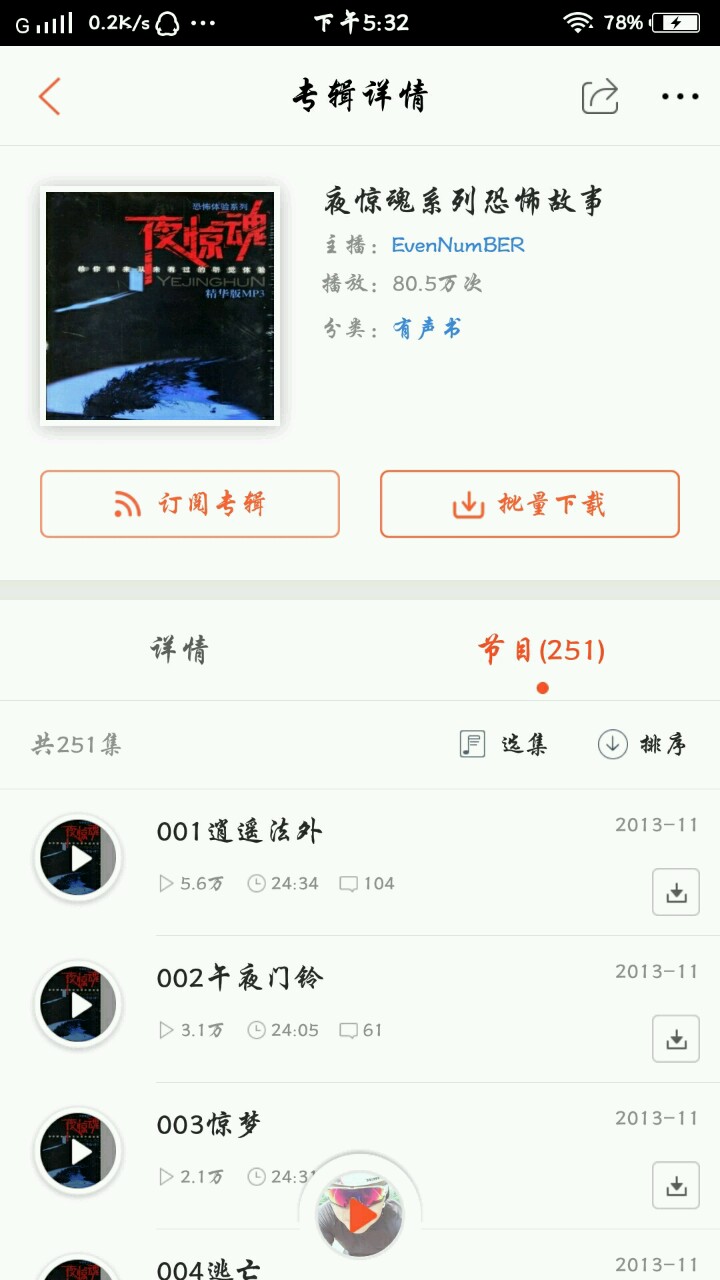The height and width of the screenshot is (1280, 720).
Task: Go back from album details
Action: pos(50,97)
